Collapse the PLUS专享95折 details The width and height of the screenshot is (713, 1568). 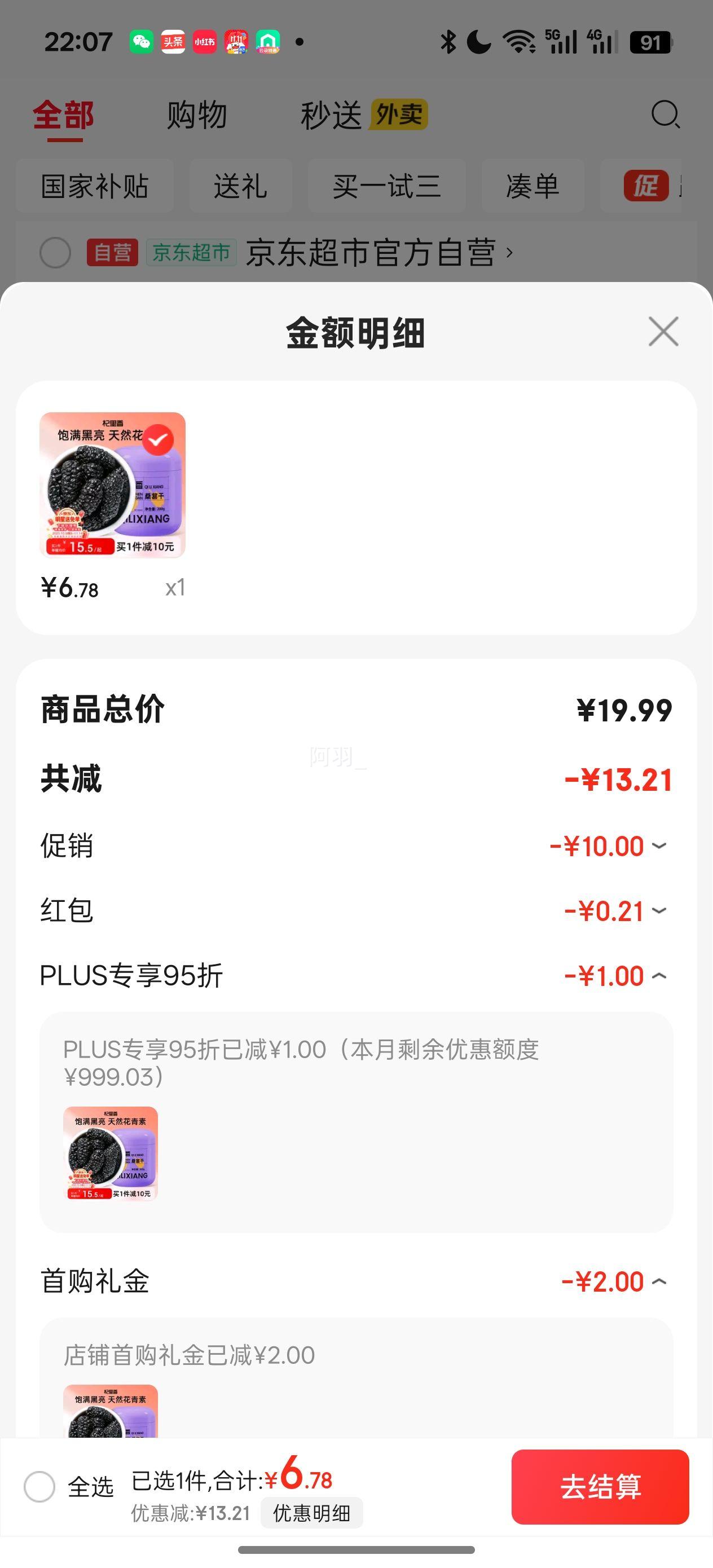[659, 976]
